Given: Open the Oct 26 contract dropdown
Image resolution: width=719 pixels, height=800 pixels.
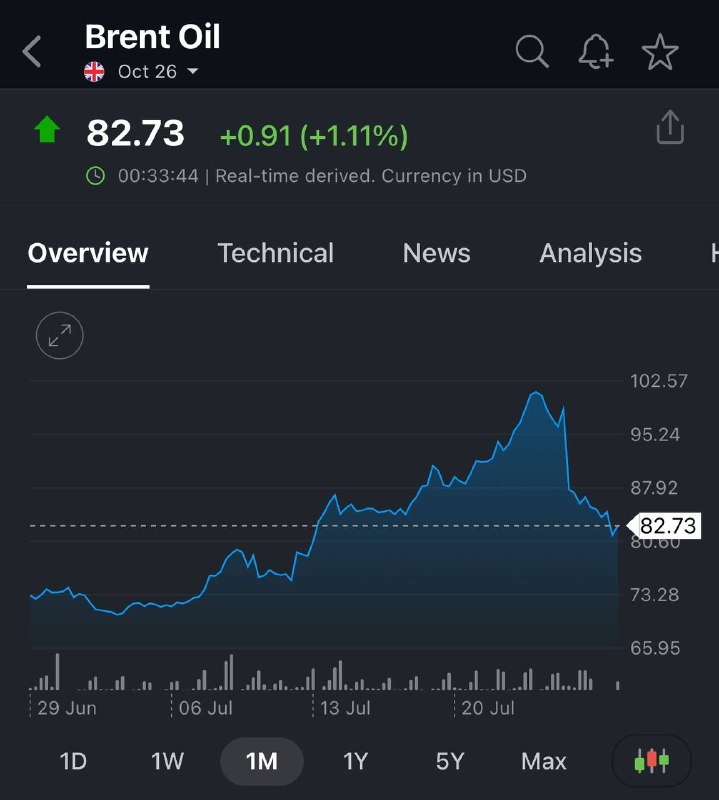Looking at the screenshot, I should point(158,71).
